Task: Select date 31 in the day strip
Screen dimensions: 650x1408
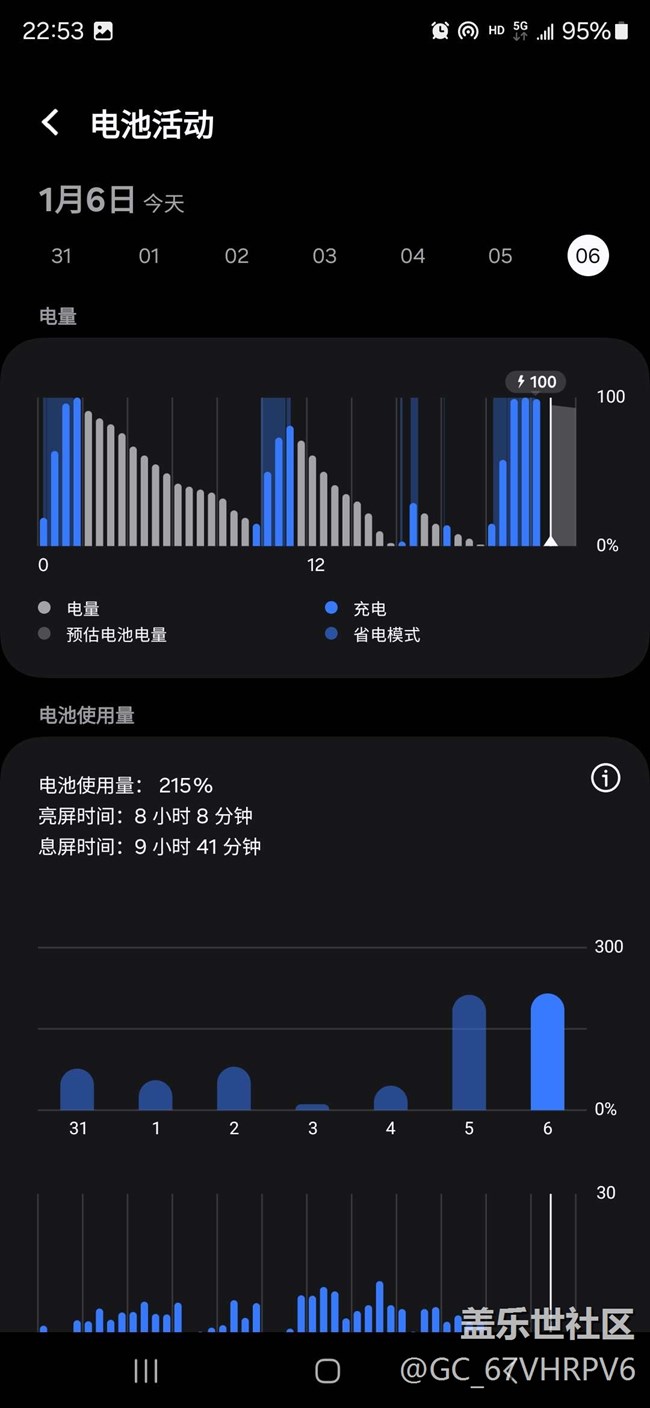Action: tap(61, 256)
